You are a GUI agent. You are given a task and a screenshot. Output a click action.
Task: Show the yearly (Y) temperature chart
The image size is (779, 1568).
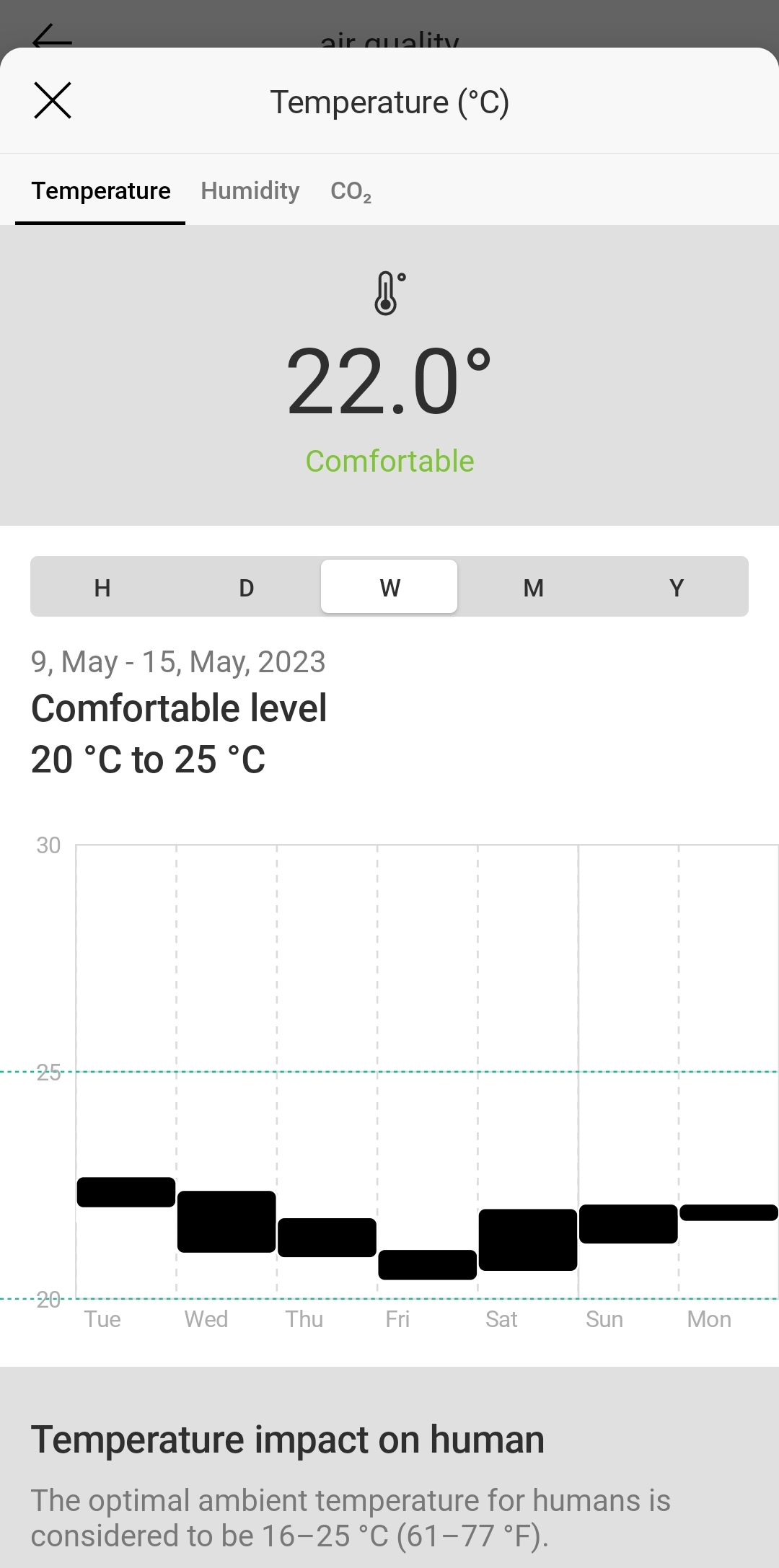click(676, 587)
